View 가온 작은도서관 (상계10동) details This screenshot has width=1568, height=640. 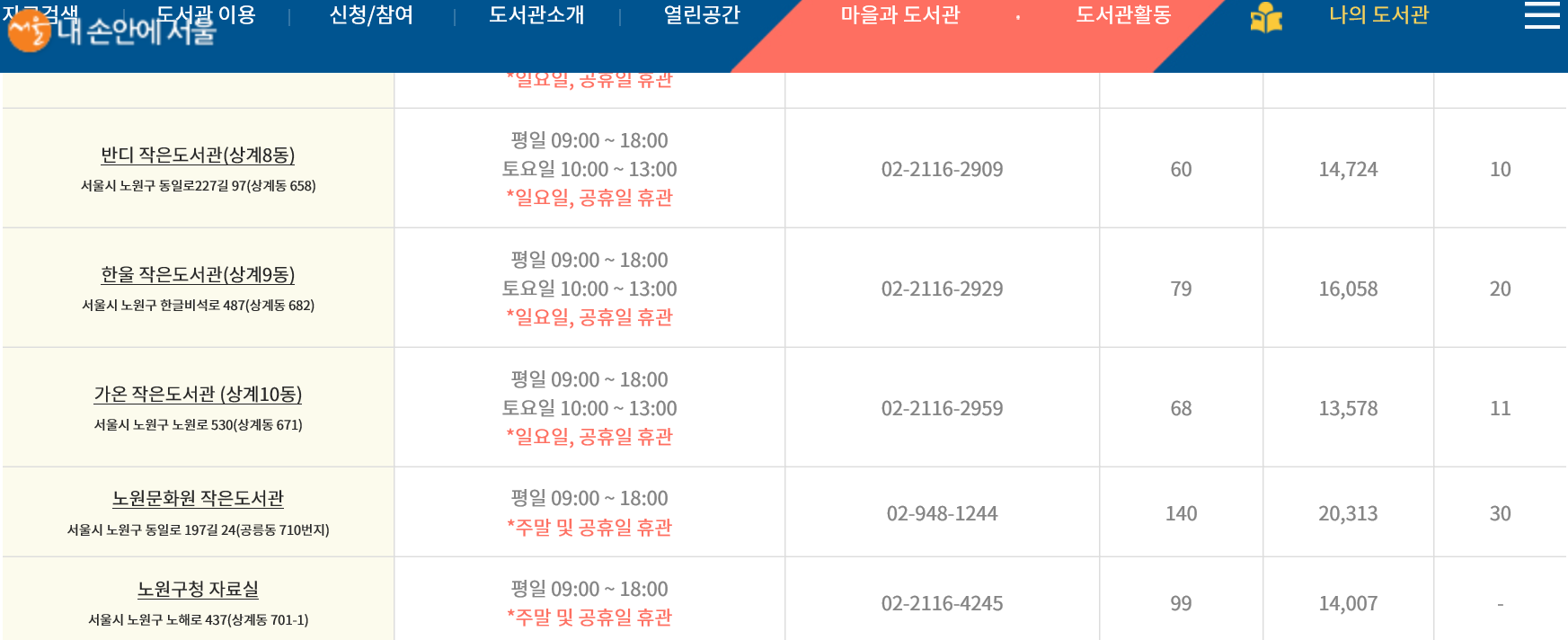pos(198,394)
